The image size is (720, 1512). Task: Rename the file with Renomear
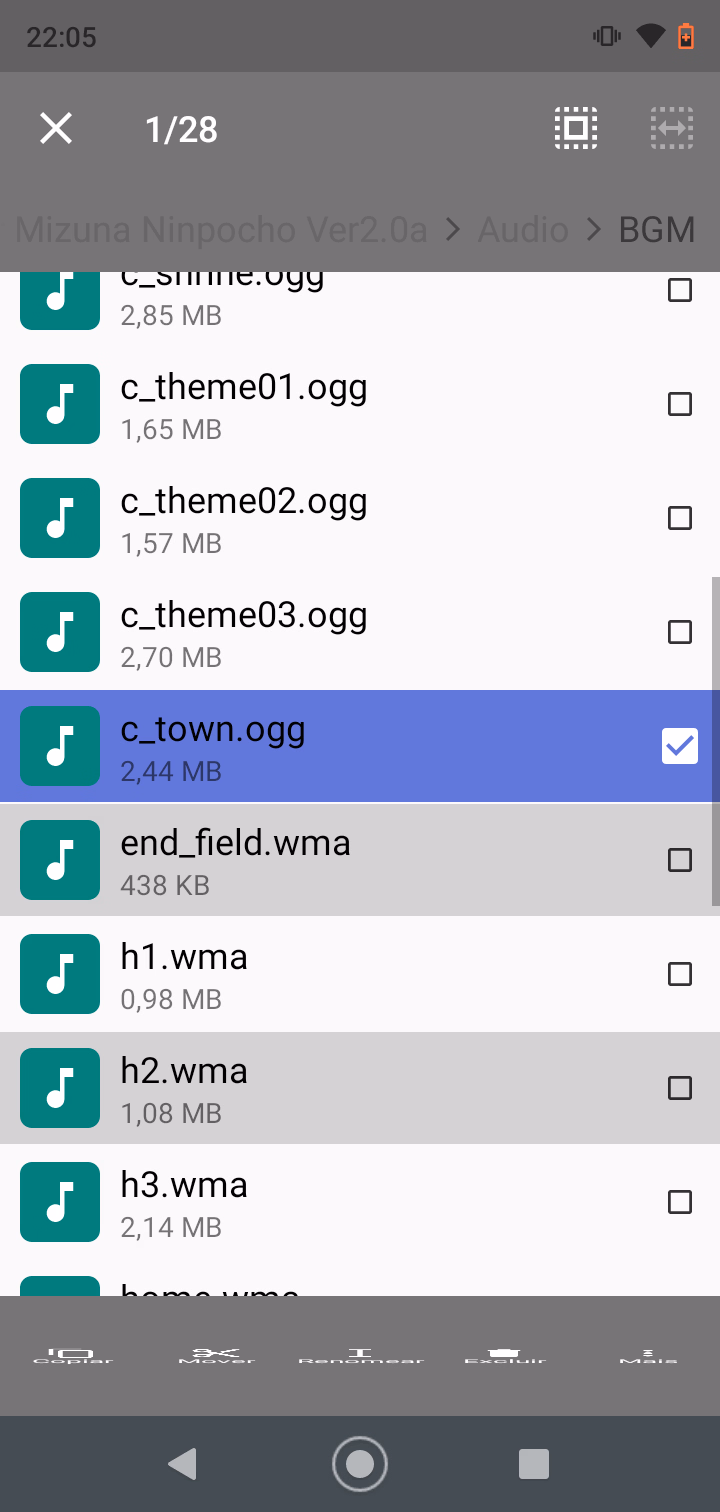[x=360, y=1356]
